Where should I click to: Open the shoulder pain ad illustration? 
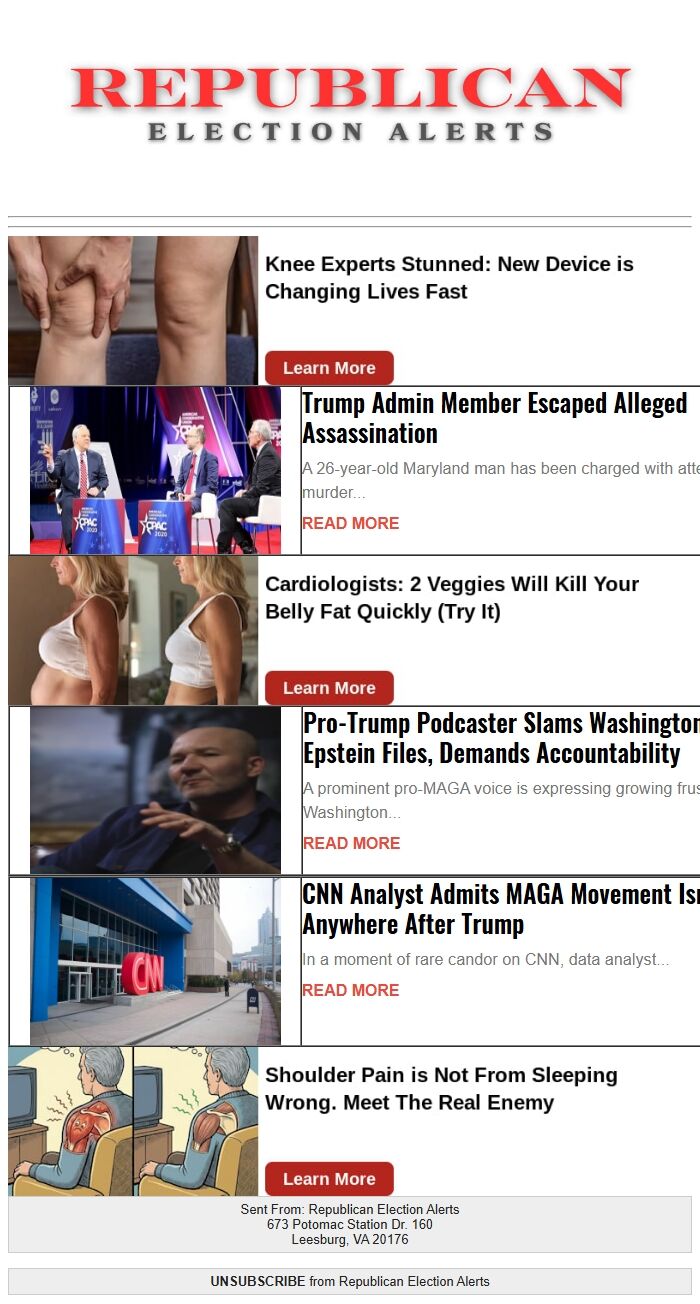tap(133, 1121)
